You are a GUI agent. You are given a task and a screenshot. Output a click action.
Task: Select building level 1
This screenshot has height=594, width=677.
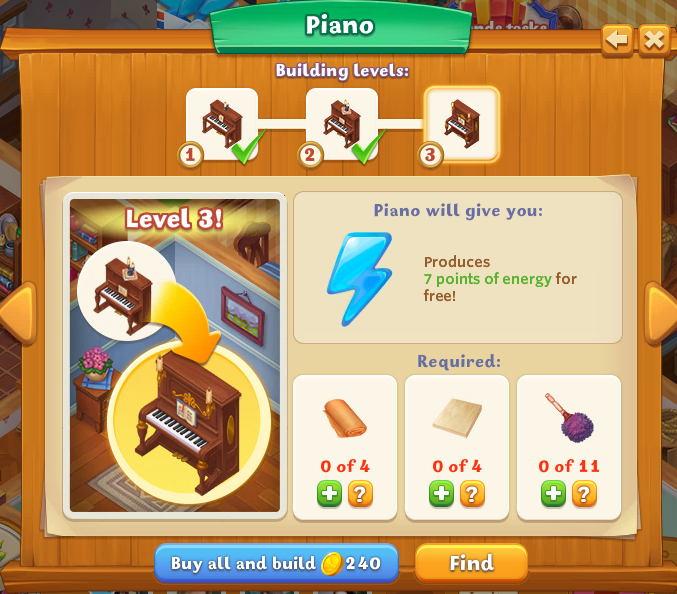(222, 125)
